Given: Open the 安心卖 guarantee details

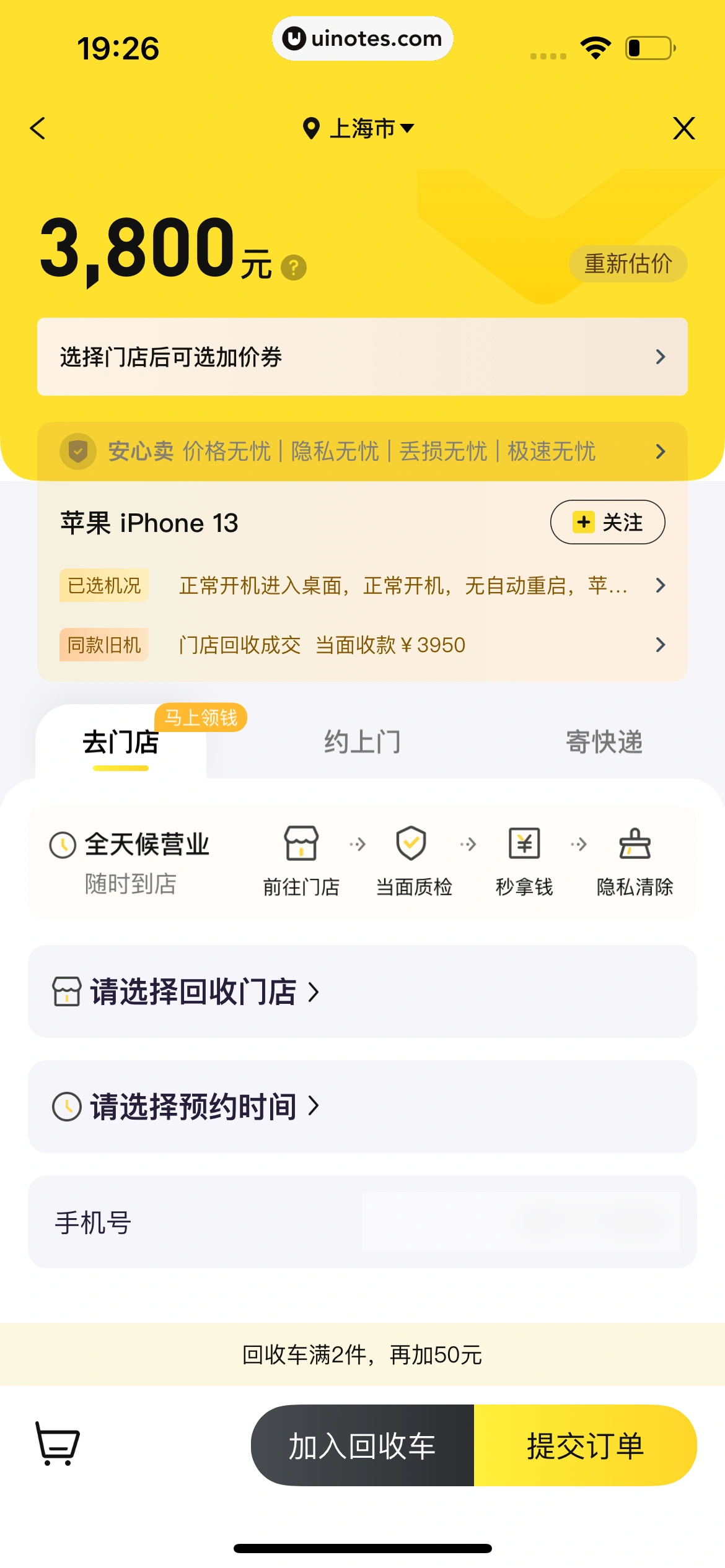Looking at the screenshot, I should click(x=362, y=451).
